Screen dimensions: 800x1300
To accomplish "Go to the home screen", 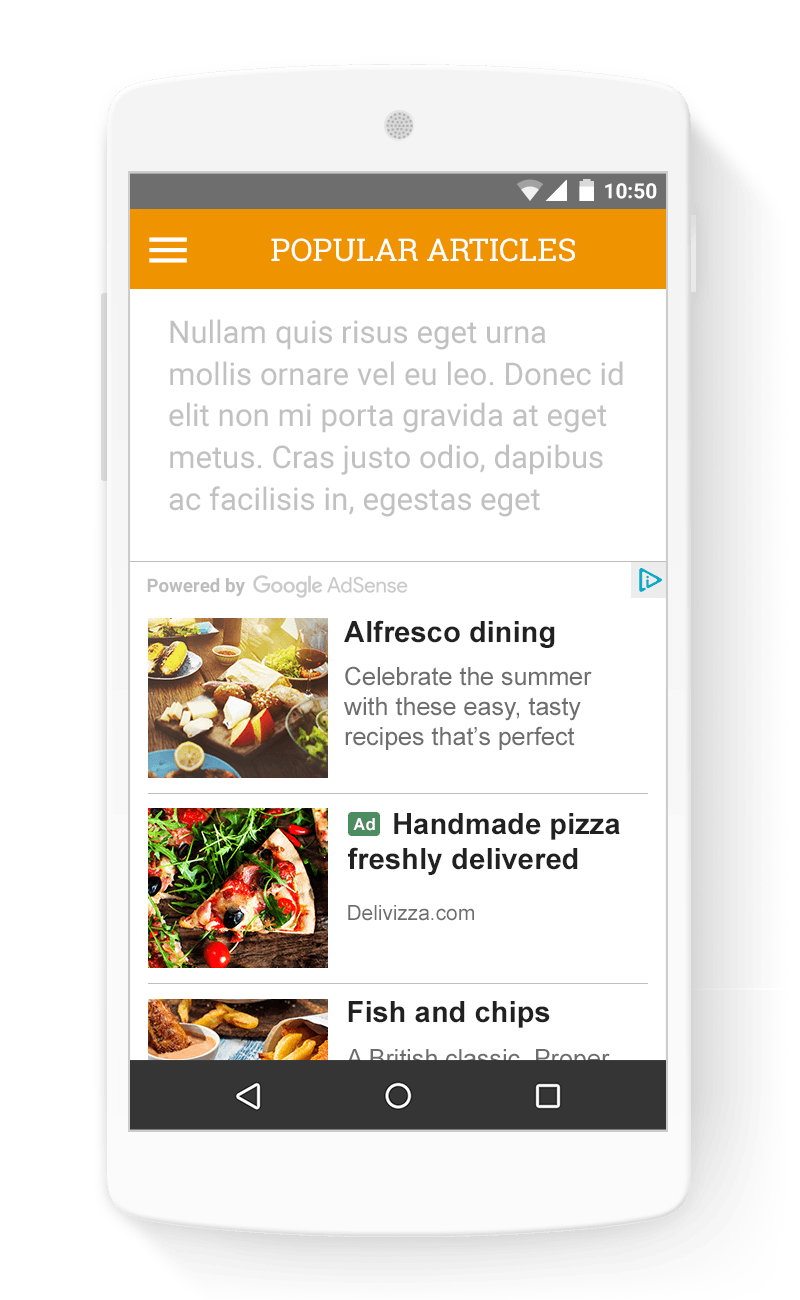I will [398, 1096].
